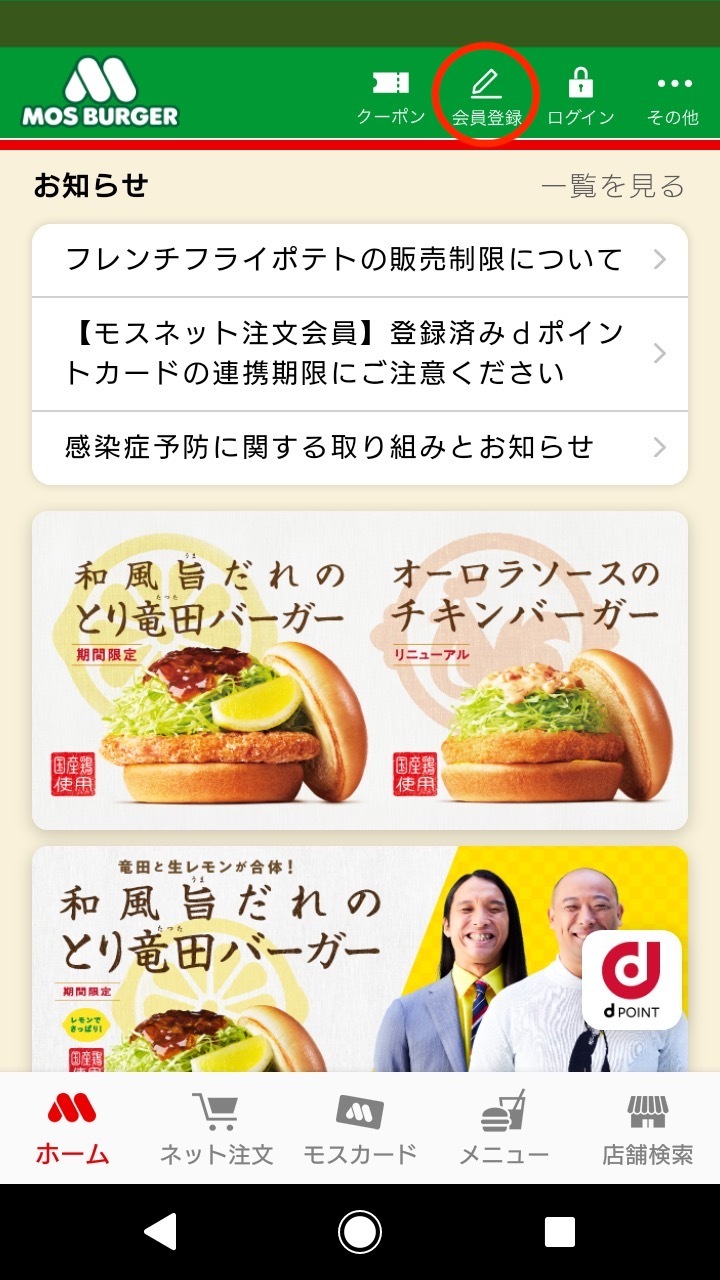Switch to the メニュー tab

(x=504, y=1128)
